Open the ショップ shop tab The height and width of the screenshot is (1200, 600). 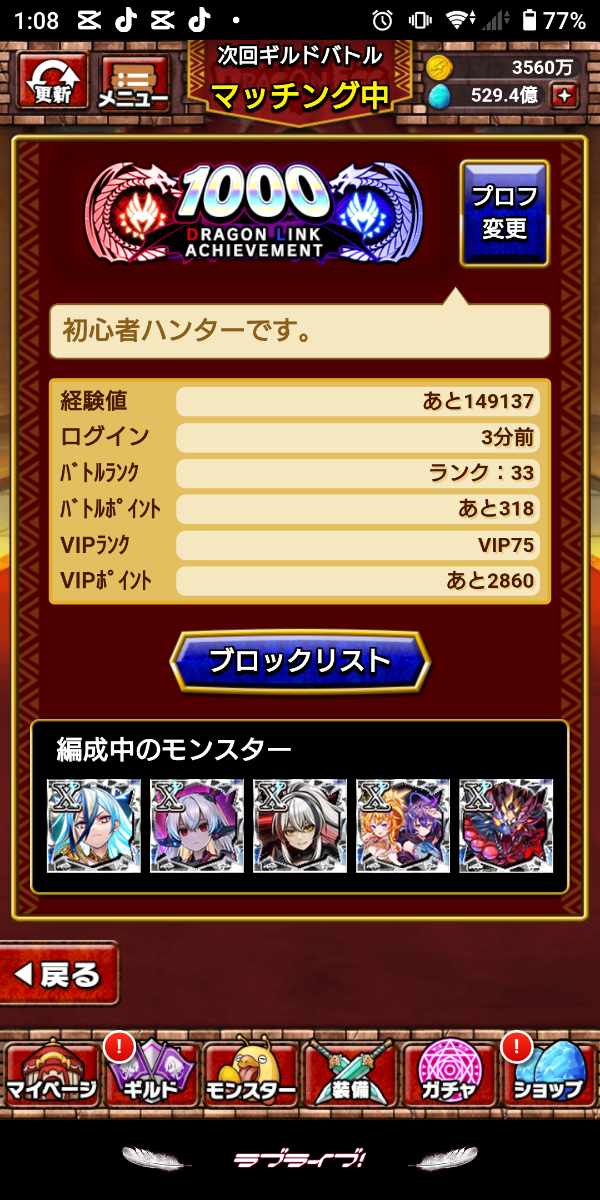click(x=547, y=1073)
